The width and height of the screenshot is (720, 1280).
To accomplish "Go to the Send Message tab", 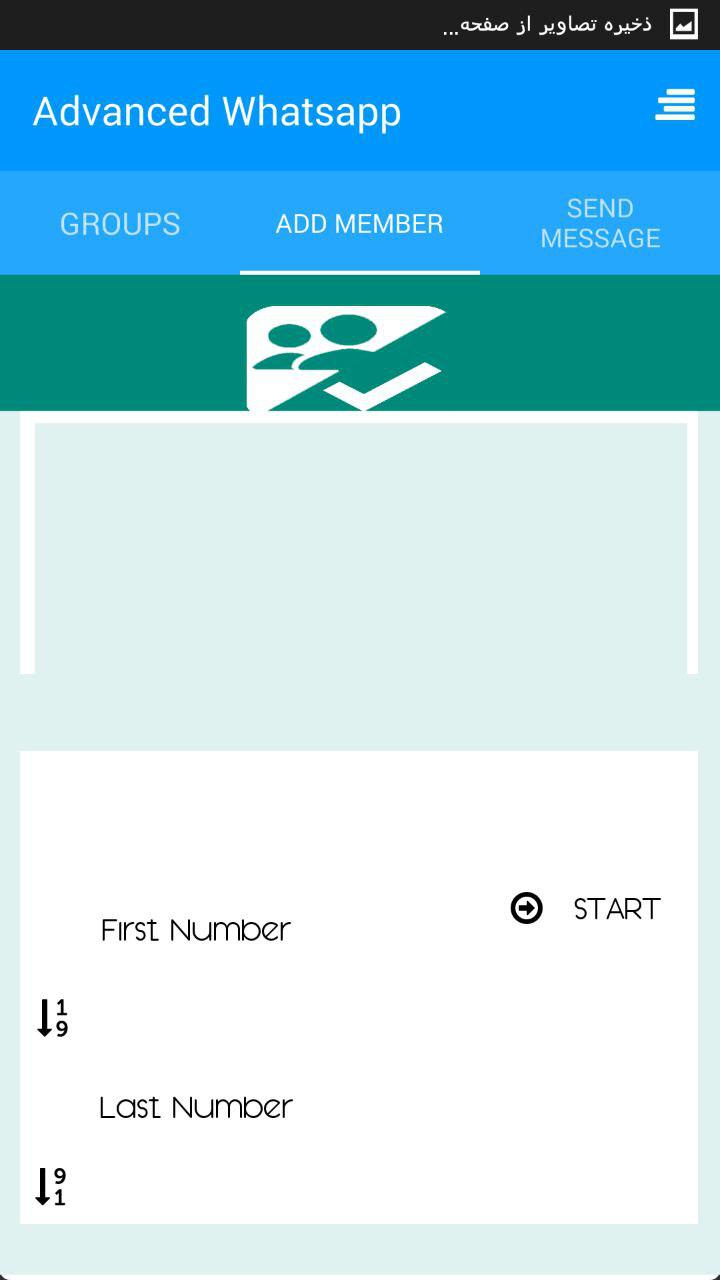I will (600, 223).
